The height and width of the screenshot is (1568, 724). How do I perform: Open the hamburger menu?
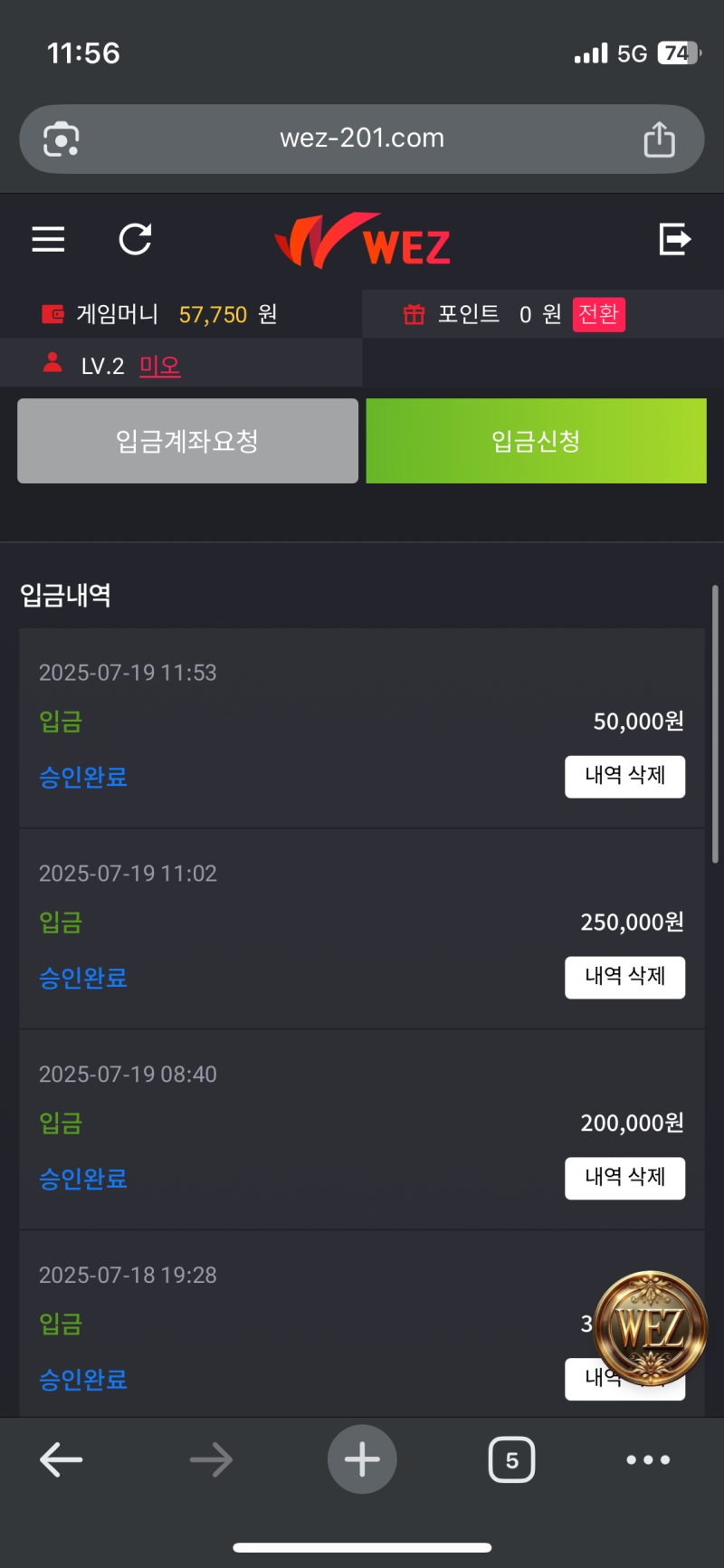(x=48, y=239)
